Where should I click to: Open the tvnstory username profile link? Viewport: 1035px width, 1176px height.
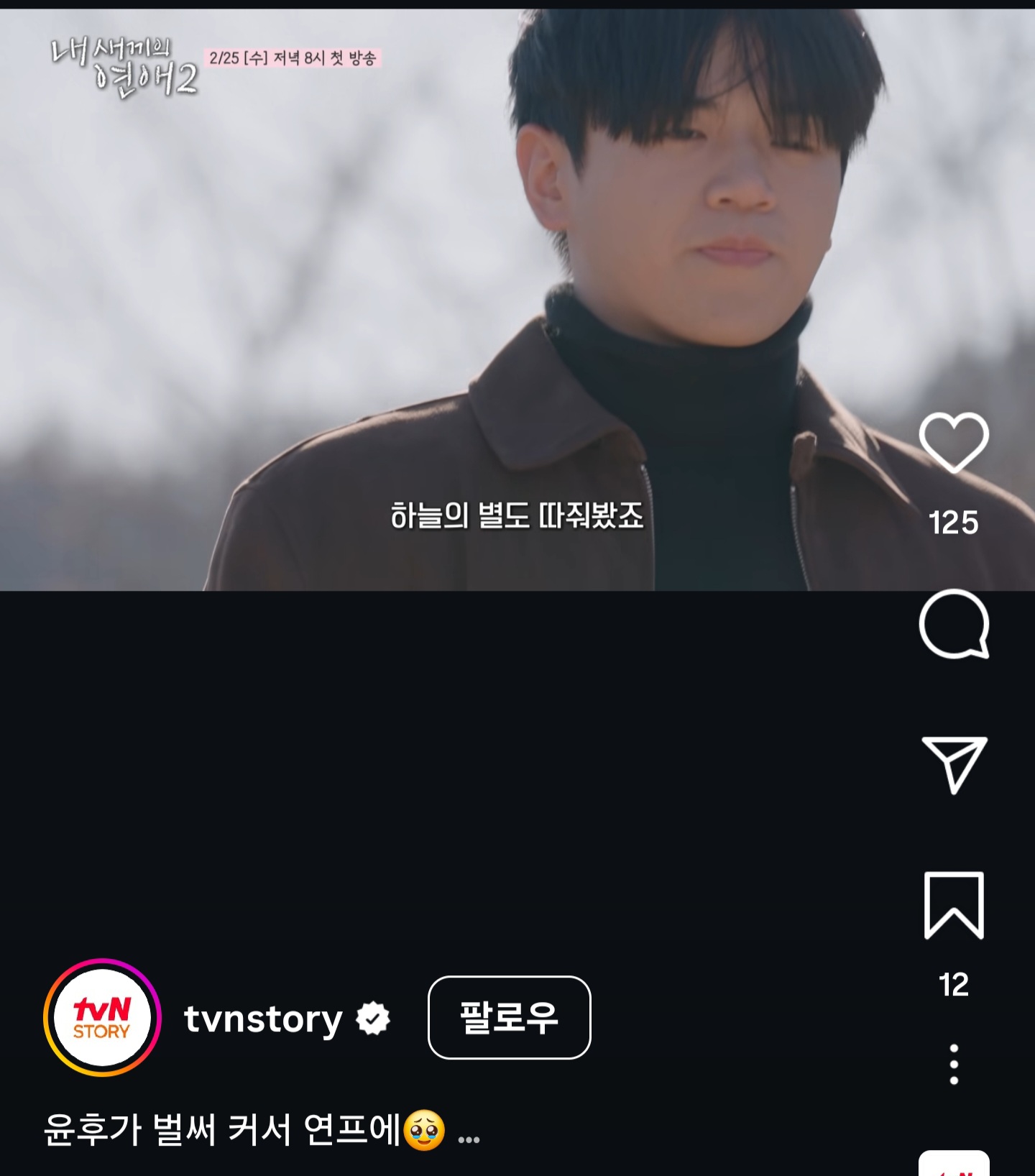[263, 1019]
